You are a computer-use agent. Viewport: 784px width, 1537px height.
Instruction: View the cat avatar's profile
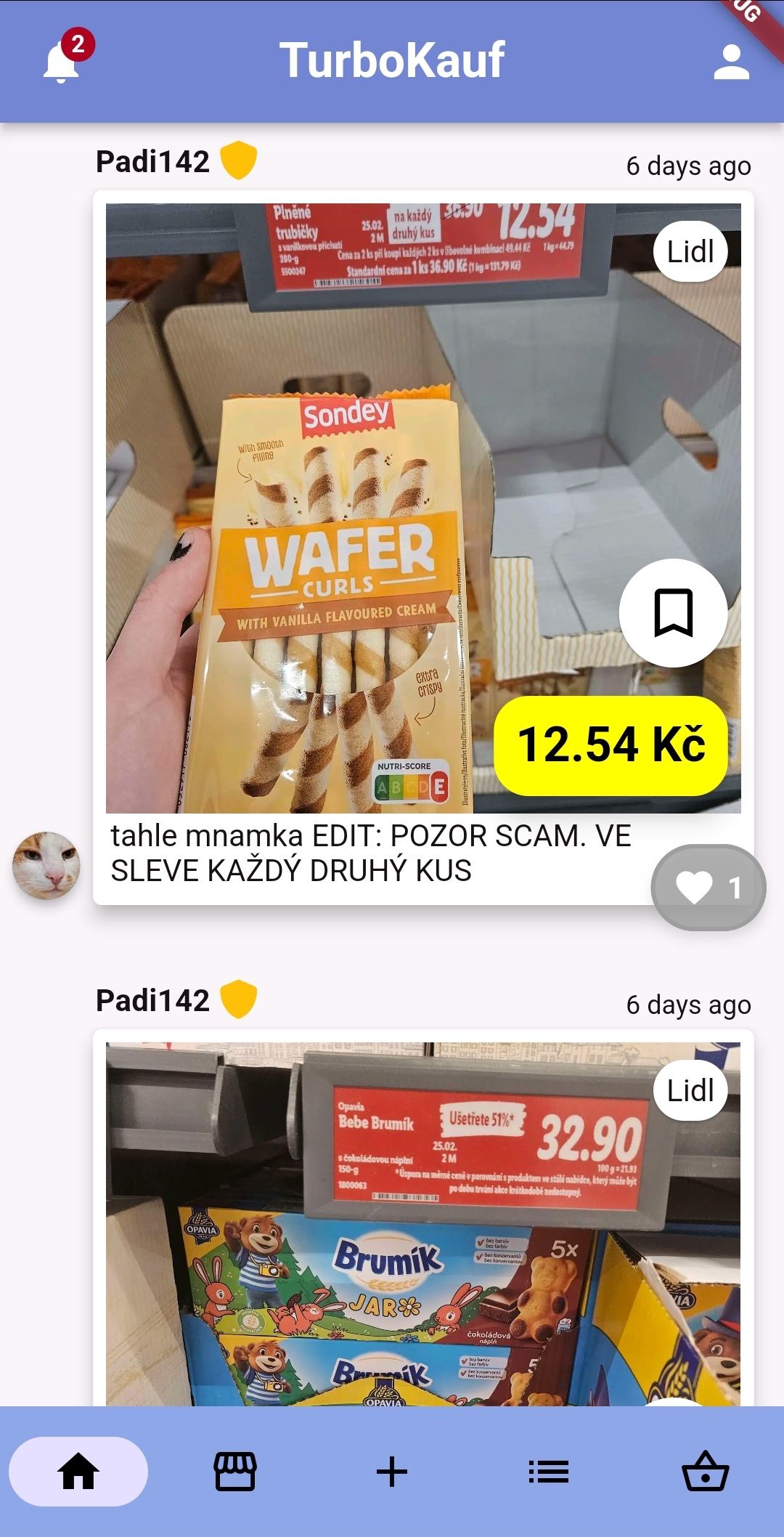pos(46,866)
